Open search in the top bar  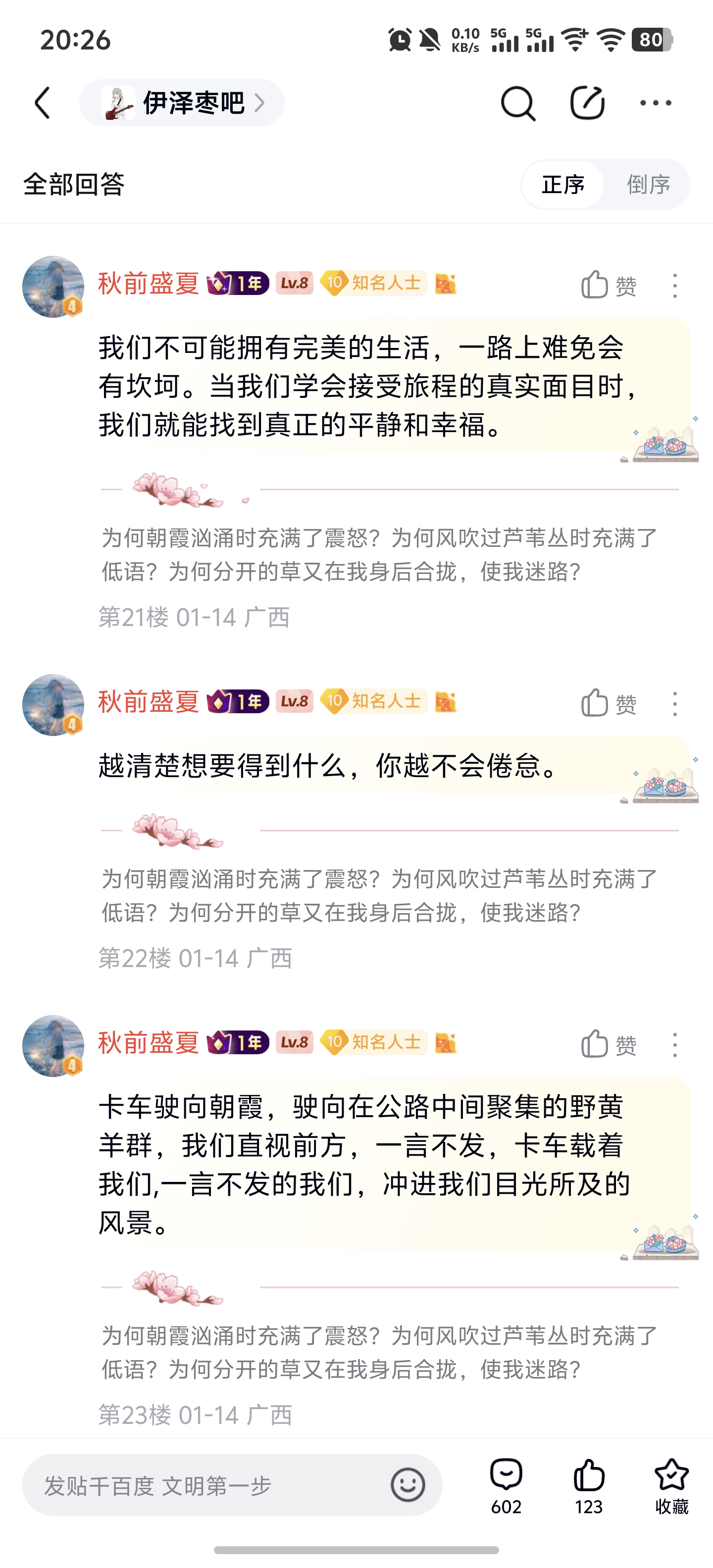517,103
